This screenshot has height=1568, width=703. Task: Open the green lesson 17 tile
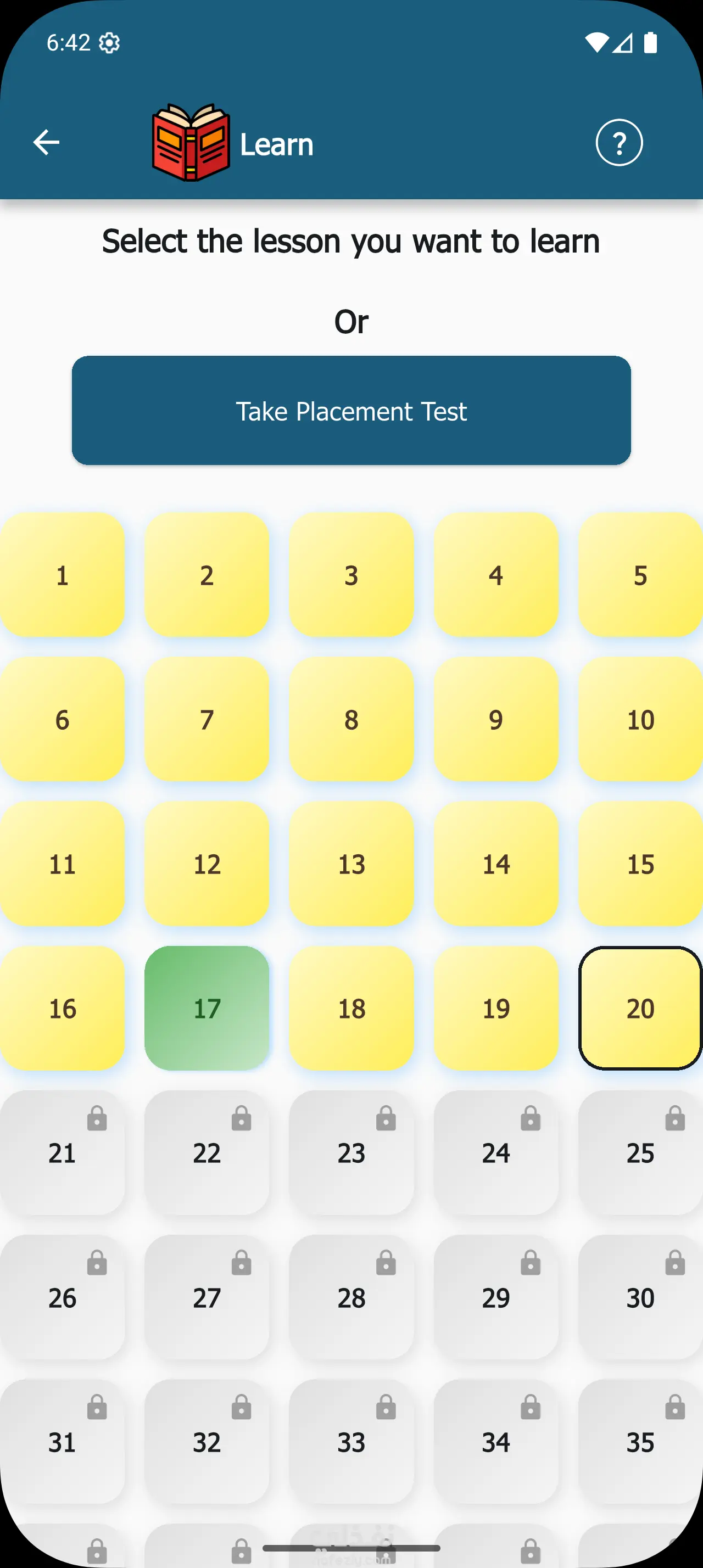[207, 1008]
